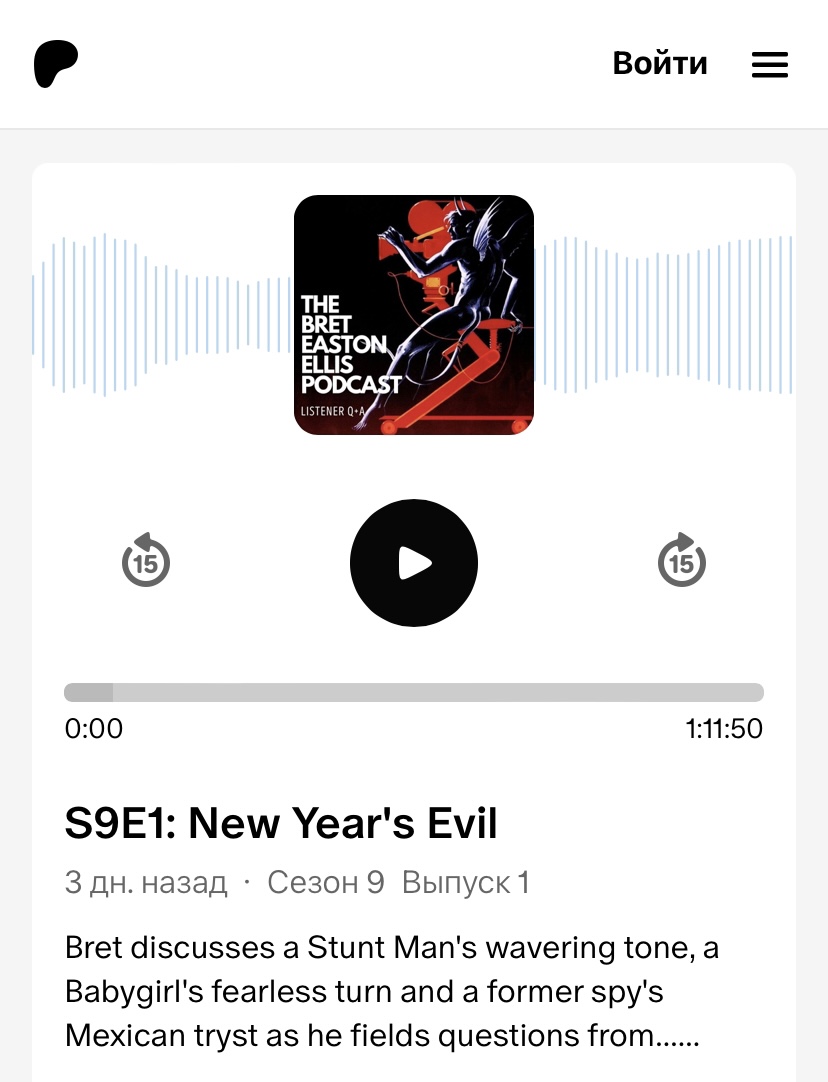Viewport: 828px width, 1082px height.
Task: Skip forward 15 seconds
Action: tap(682, 560)
